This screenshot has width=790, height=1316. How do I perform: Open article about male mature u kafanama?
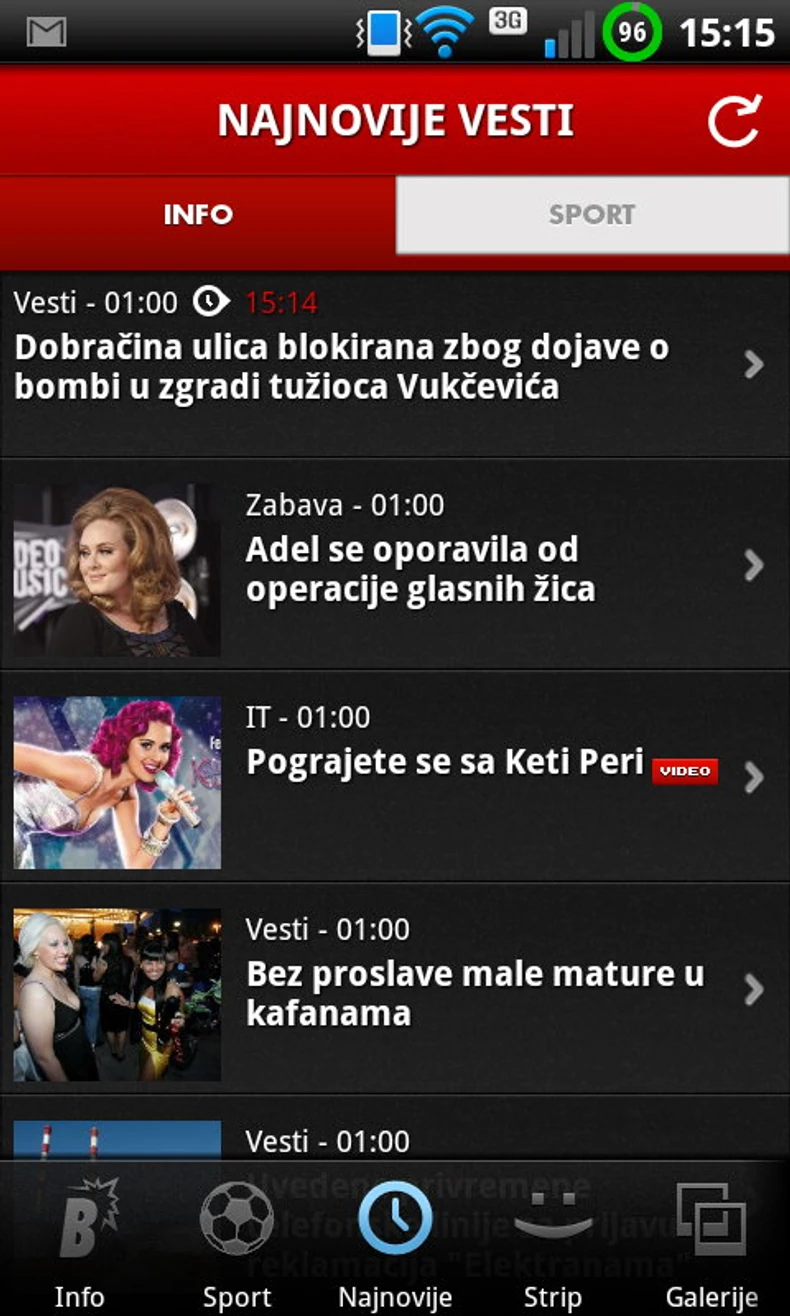[475, 992]
